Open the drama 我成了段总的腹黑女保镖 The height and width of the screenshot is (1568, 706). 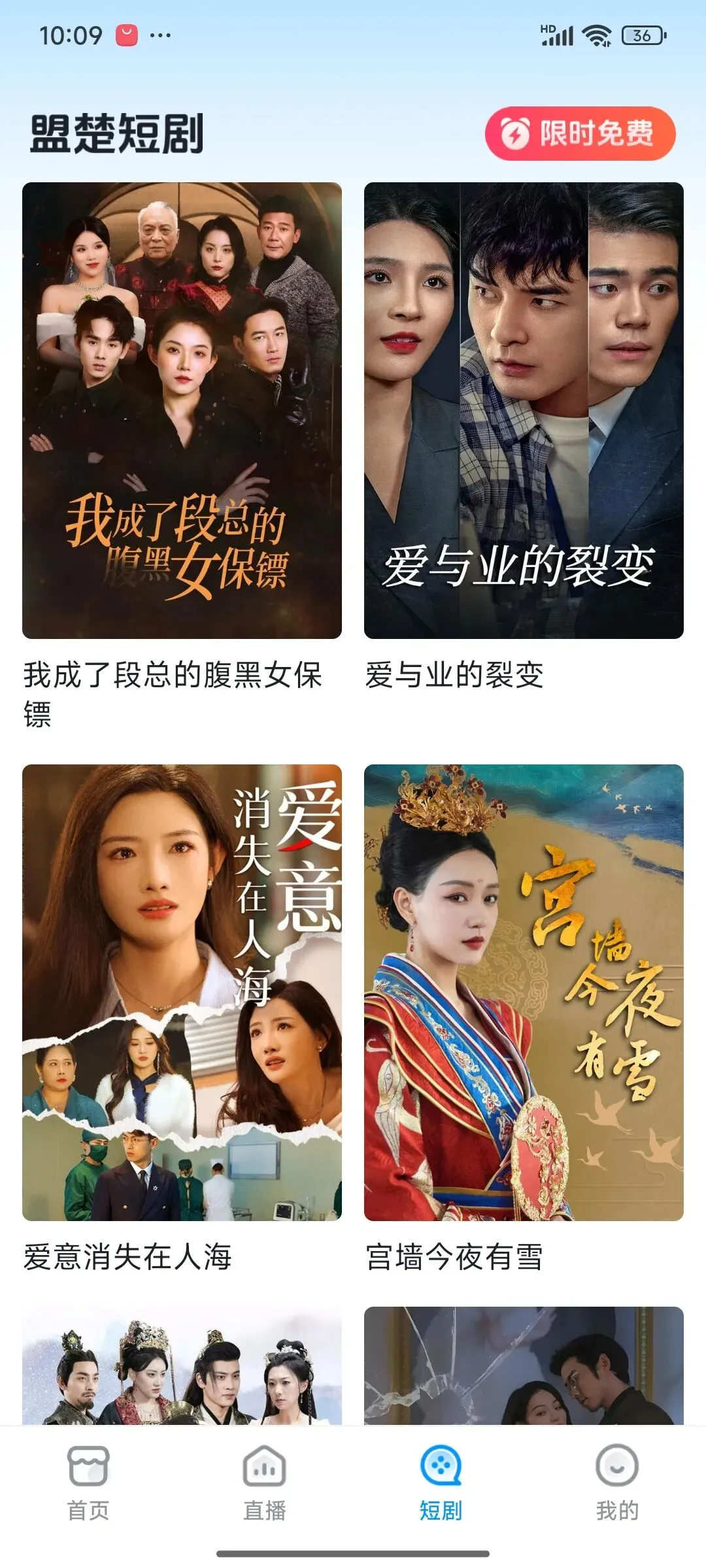coord(182,410)
